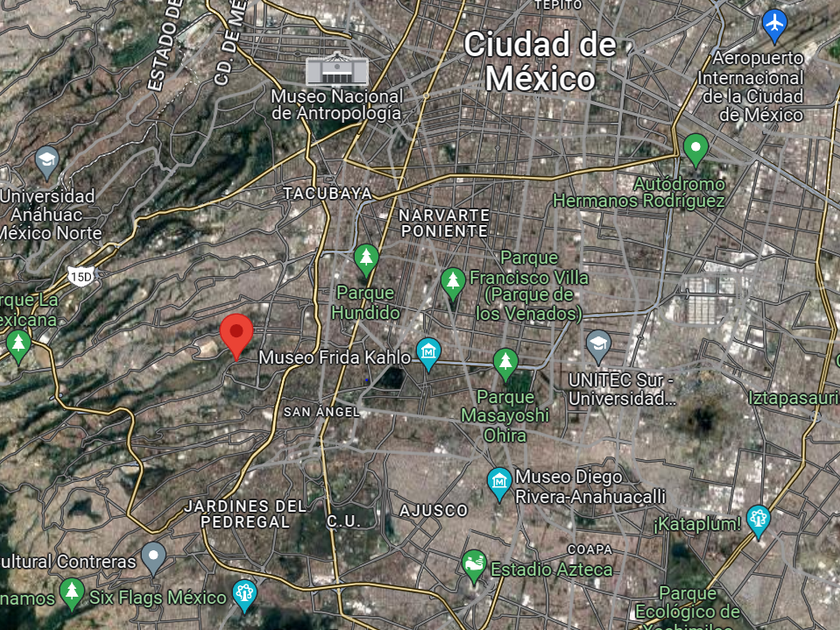
Task: Open the Parque La Mexicana marker
Action: point(18,347)
